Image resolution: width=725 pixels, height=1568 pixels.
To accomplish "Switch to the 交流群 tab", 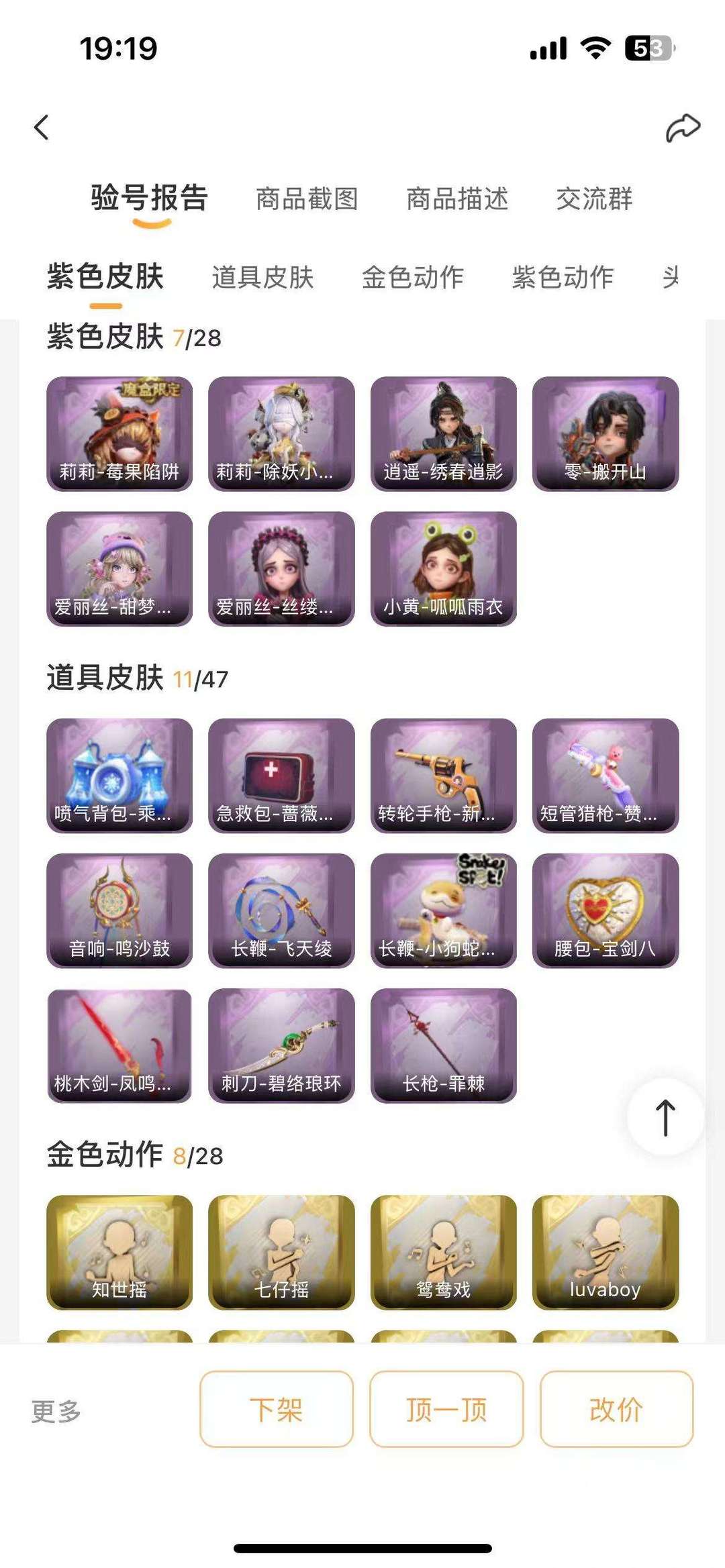I will [x=594, y=199].
